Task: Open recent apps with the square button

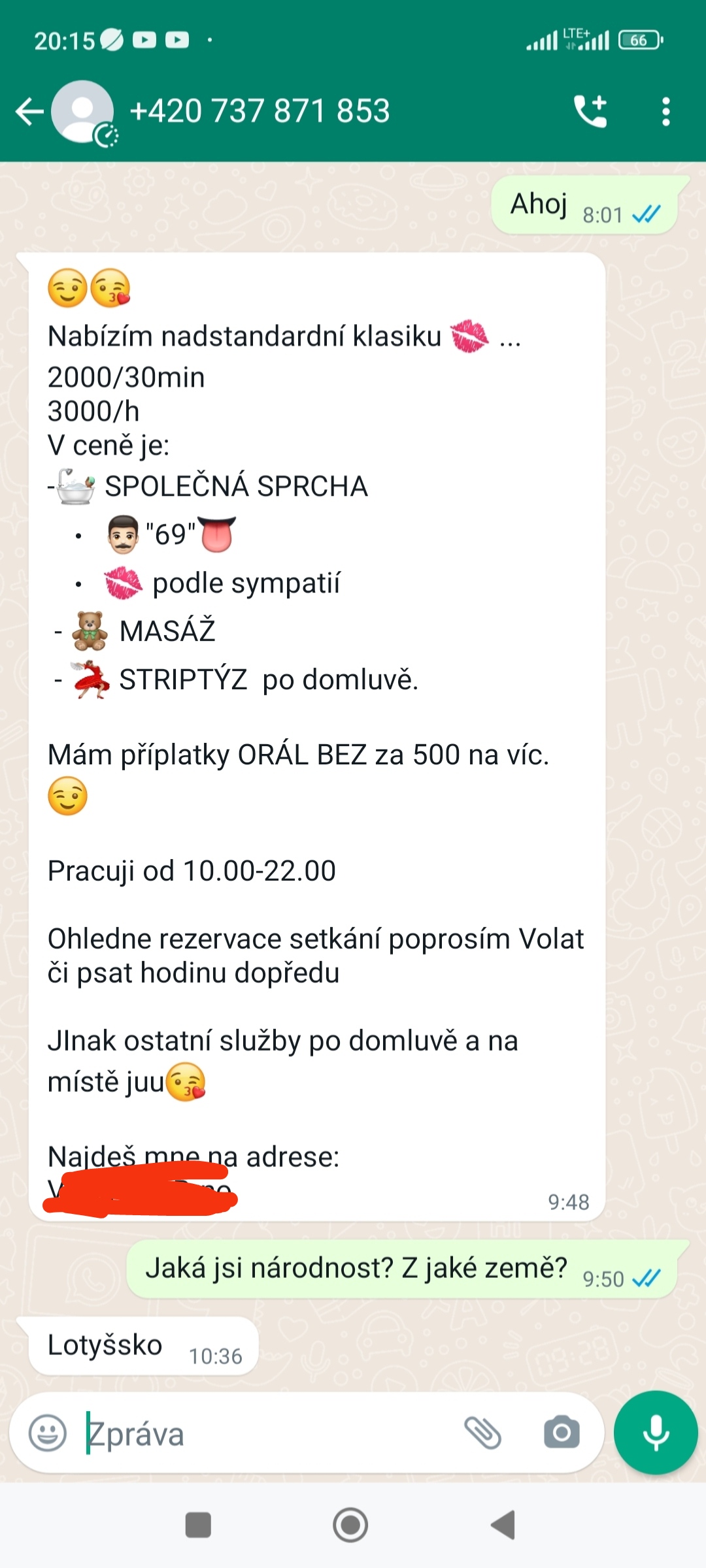Action: point(198,1526)
